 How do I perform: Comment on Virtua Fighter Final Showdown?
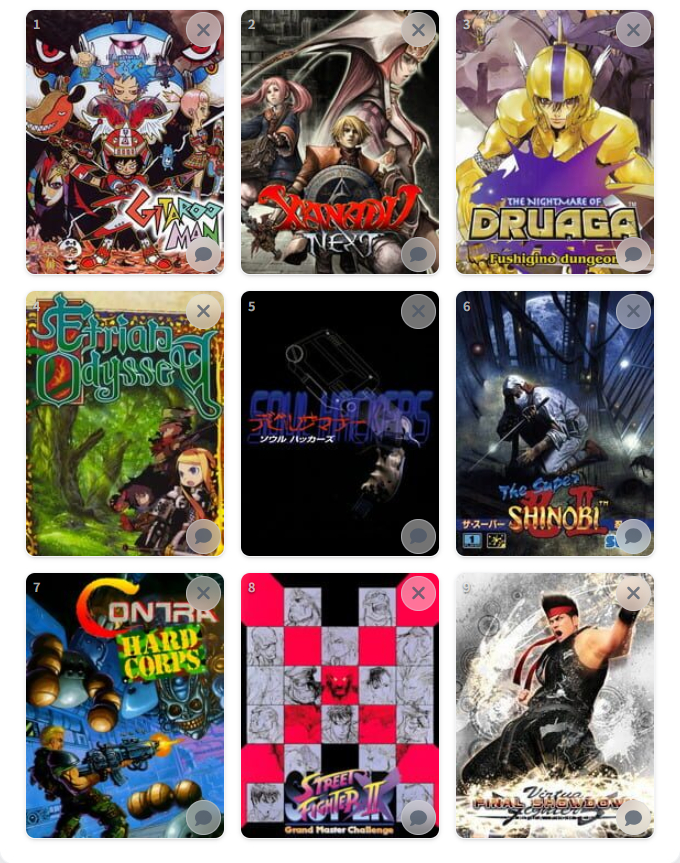click(633, 818)
